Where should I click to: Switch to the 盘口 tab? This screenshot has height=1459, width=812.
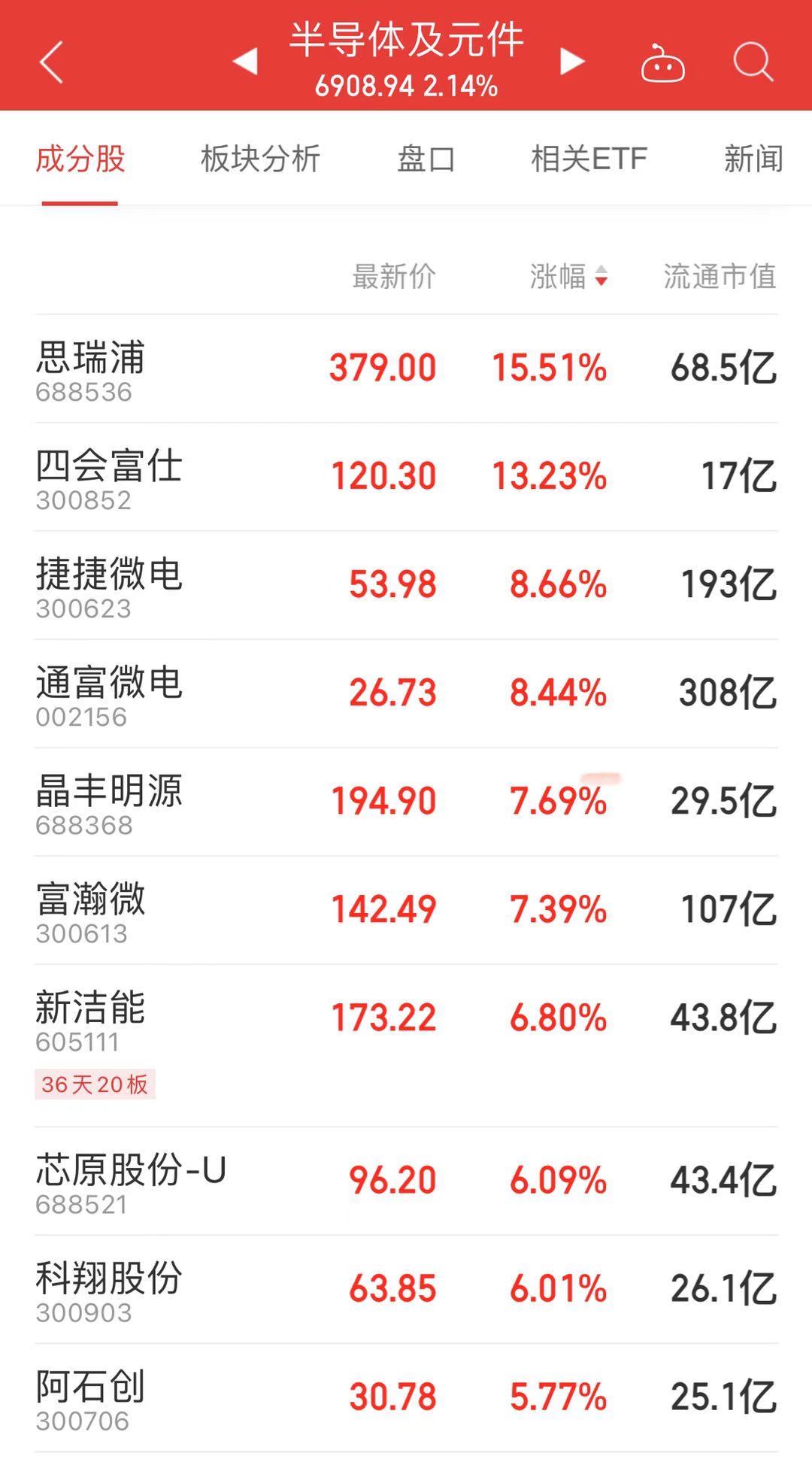tap(426, 159)
